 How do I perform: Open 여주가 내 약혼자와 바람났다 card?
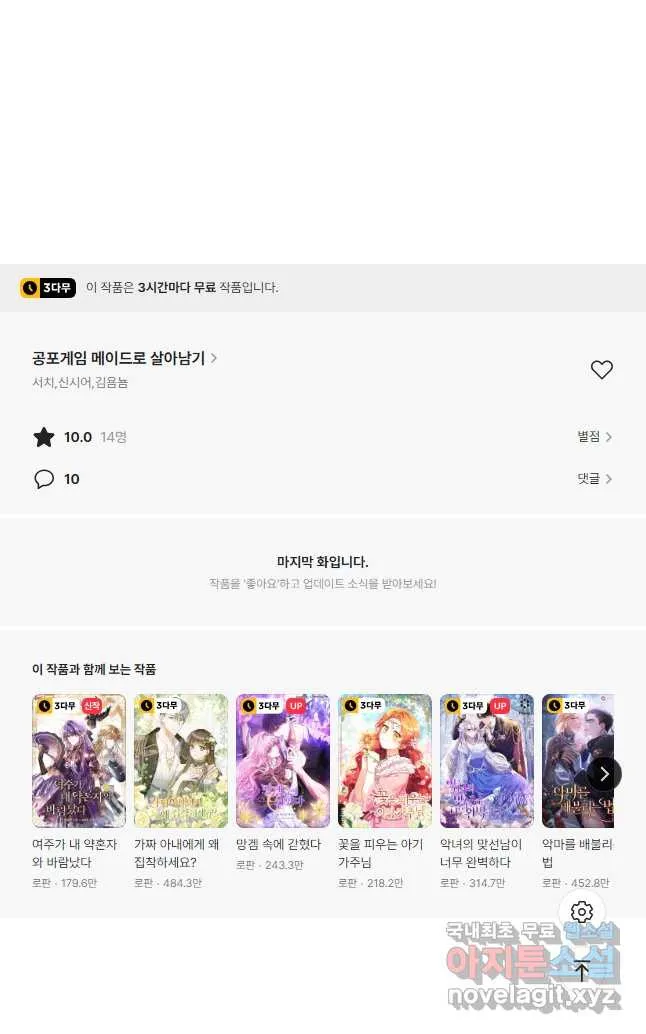point(78,791)
